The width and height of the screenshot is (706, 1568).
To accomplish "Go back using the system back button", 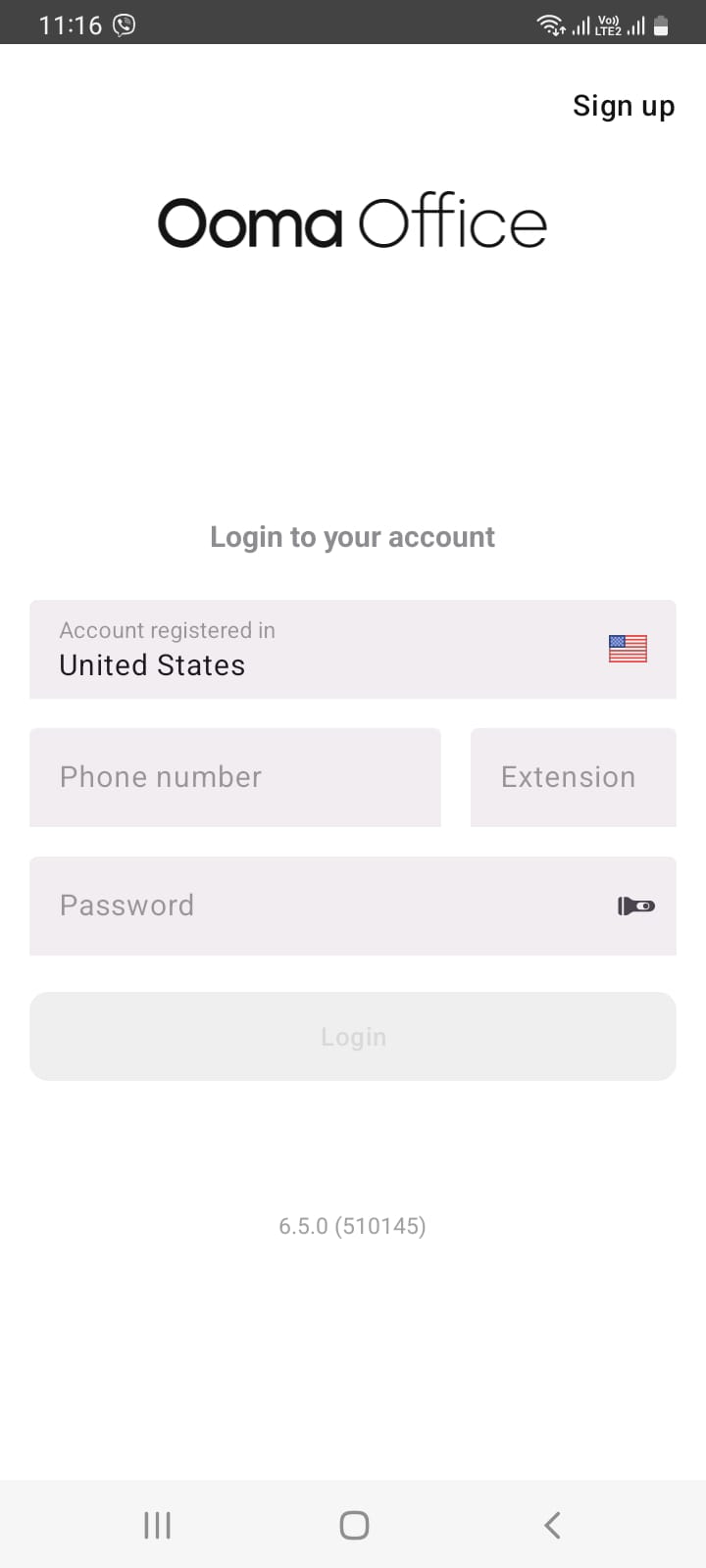I will click(552, 1525).
